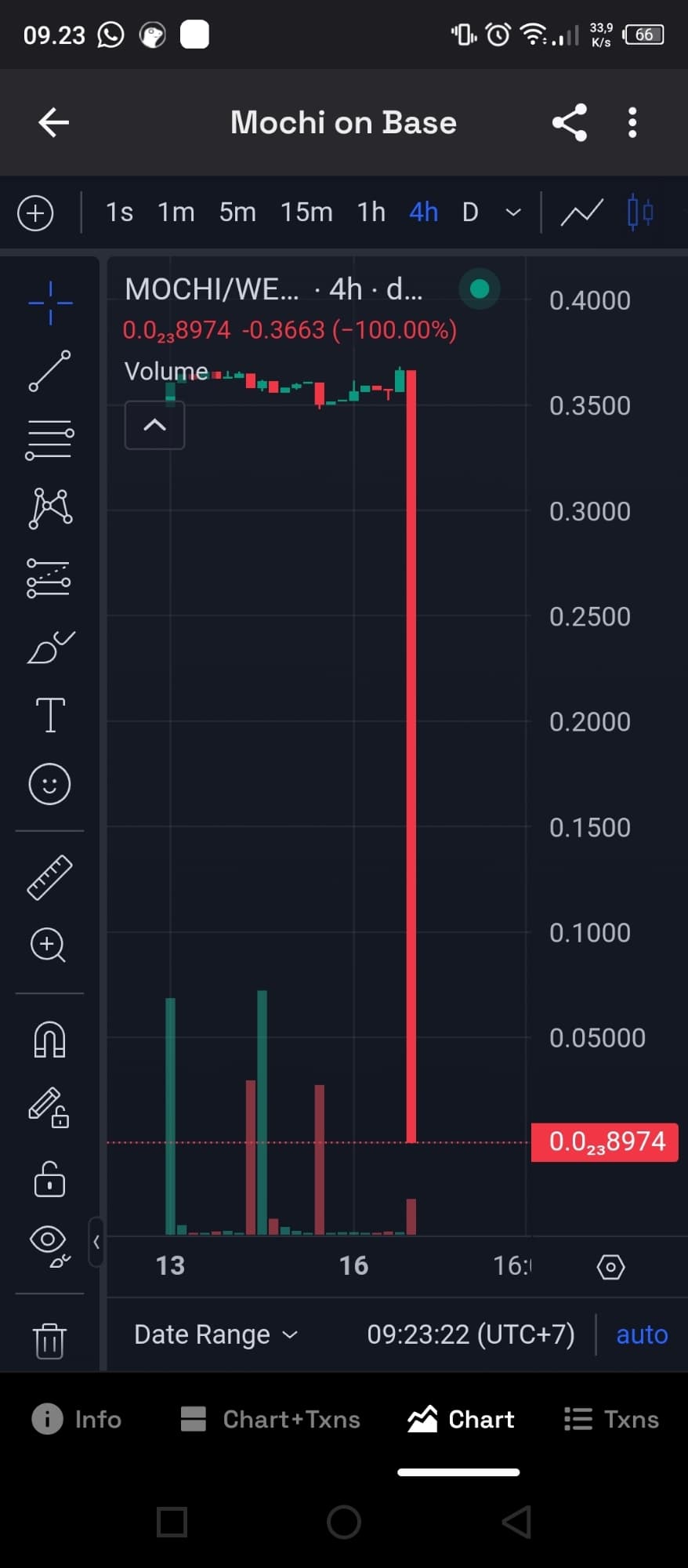Open the Txns tab
This screenshot has width=688, height=1568.
[611, 1419]
